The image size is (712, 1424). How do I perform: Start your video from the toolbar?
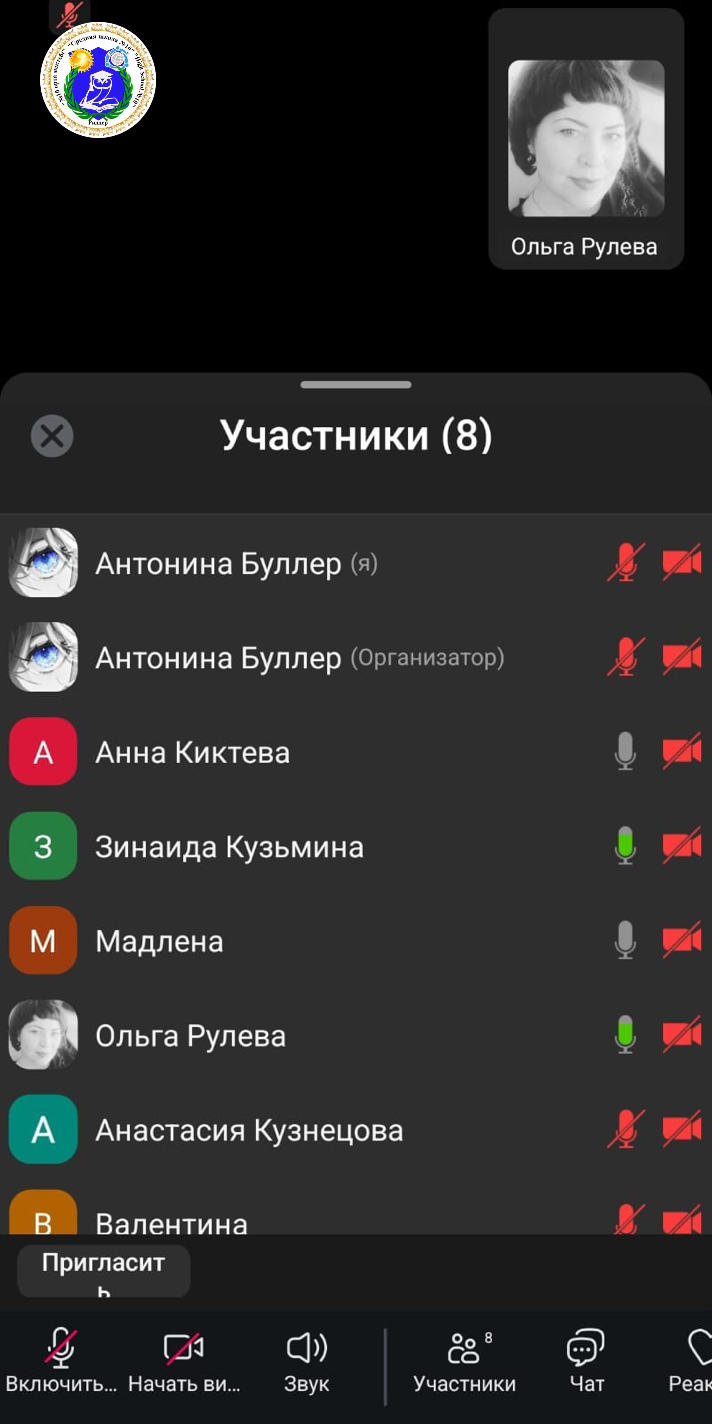click(184, 1362)
